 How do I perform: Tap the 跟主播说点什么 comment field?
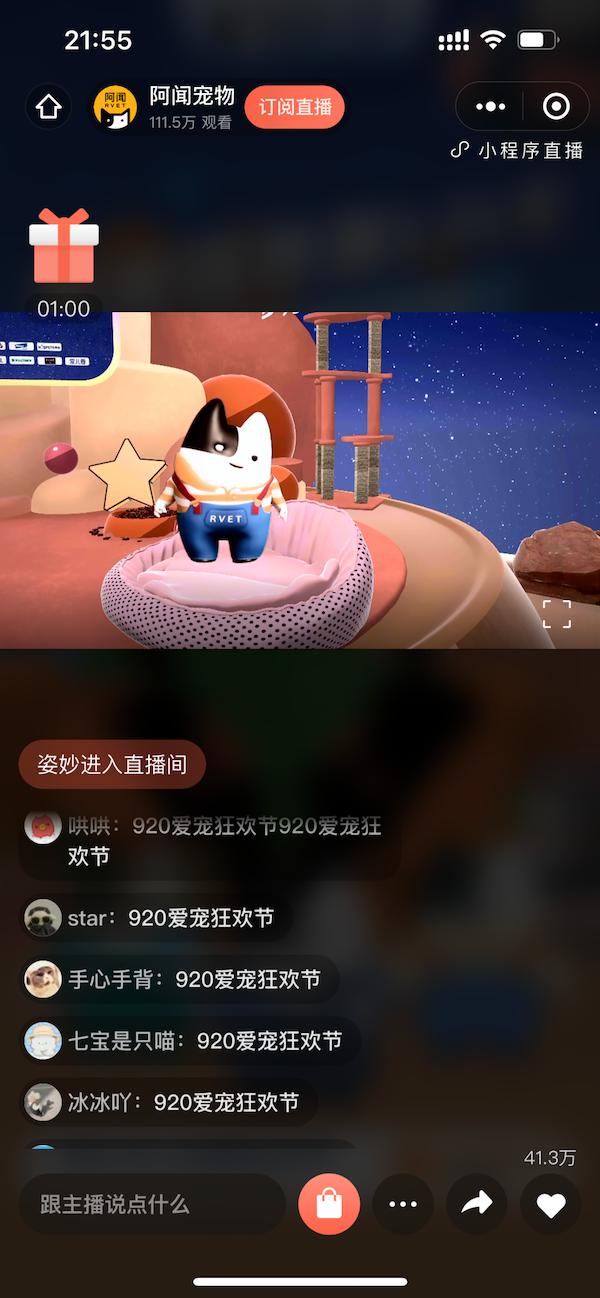pos(152,1204)
